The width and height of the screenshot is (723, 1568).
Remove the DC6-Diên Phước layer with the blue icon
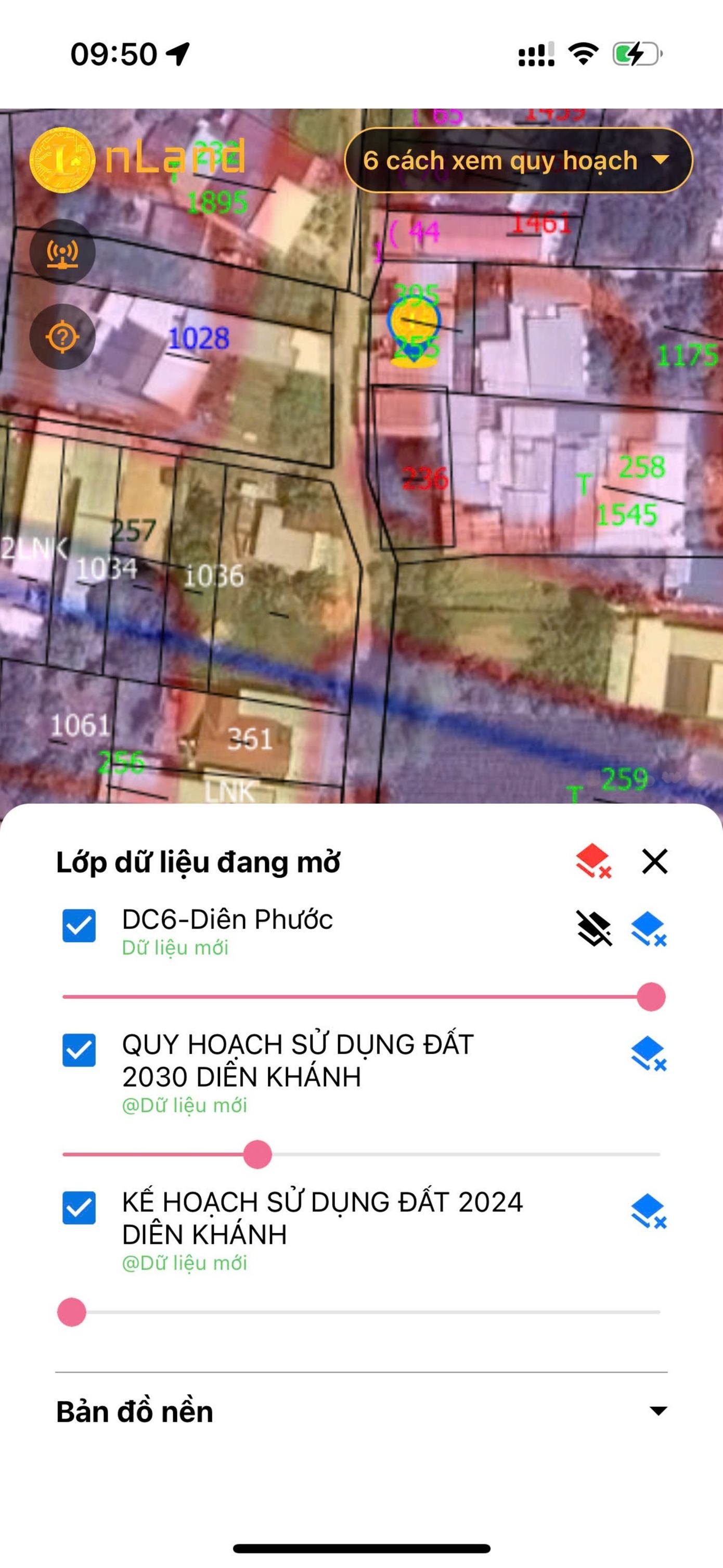point(649,929)
